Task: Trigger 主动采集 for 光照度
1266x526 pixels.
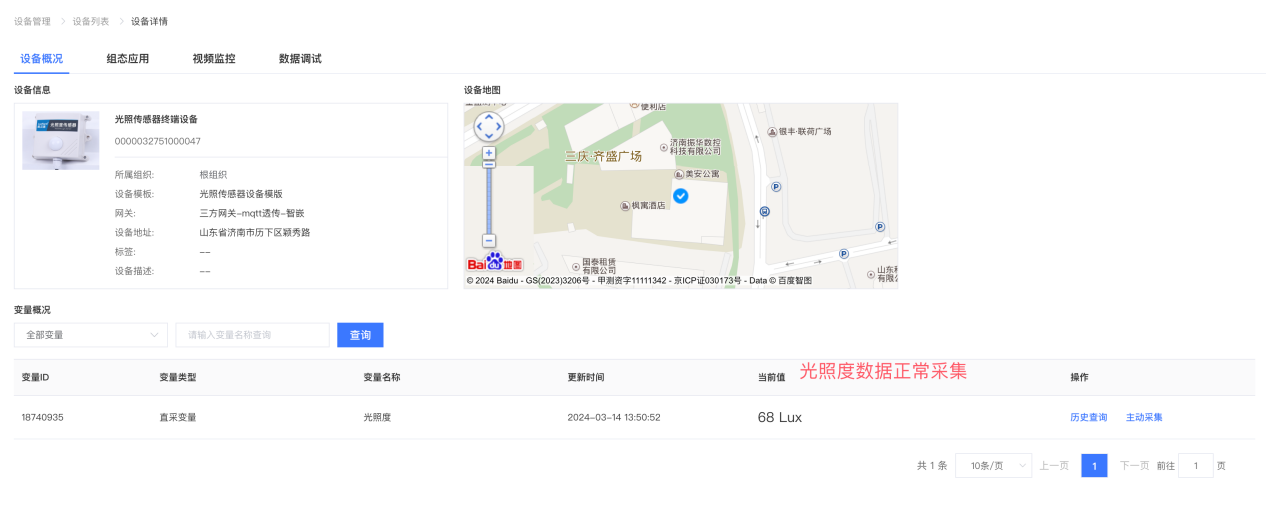Action: tap(1144, 417)
